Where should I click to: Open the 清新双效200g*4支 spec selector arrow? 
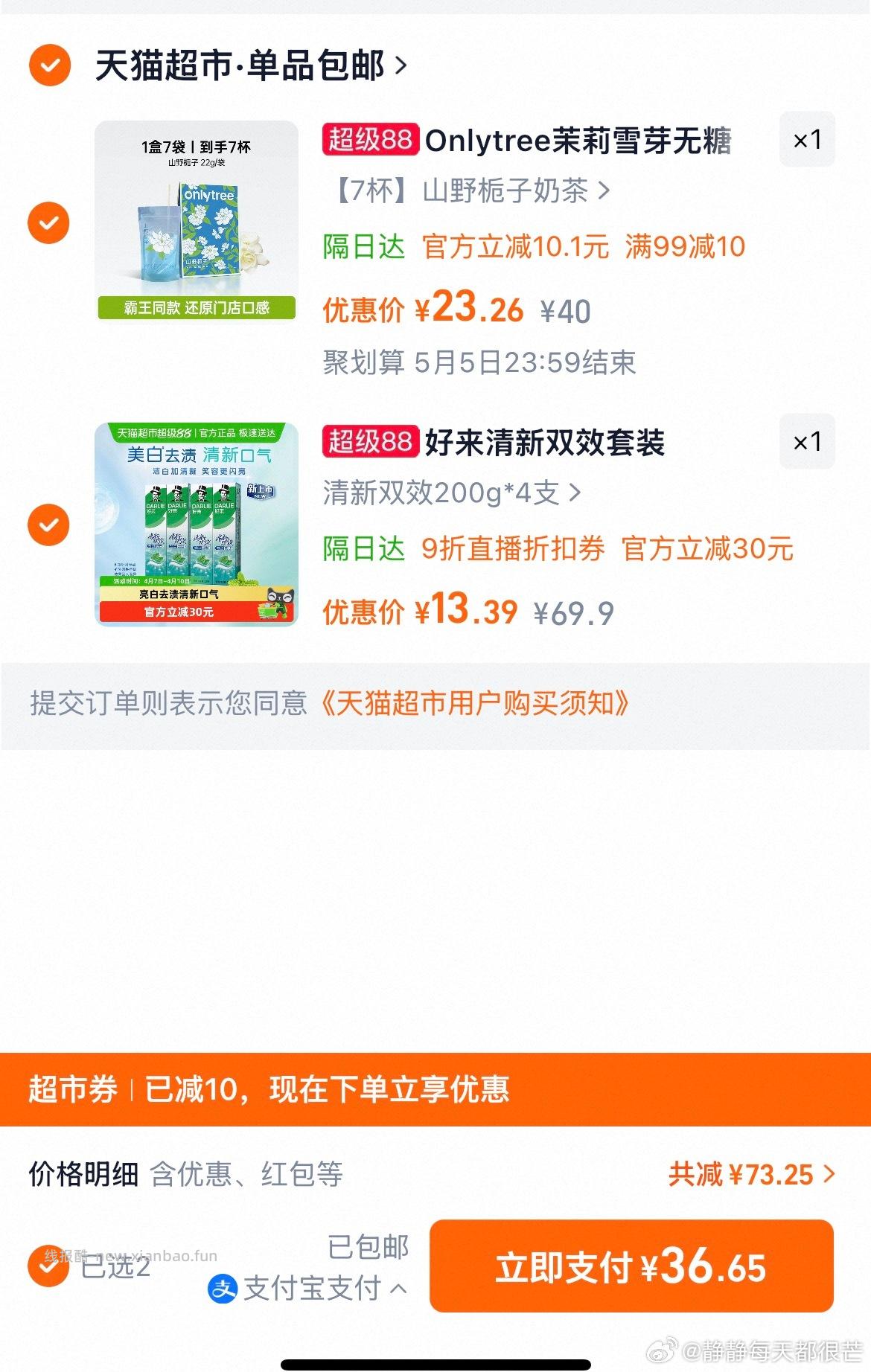(x=572, y=492)
